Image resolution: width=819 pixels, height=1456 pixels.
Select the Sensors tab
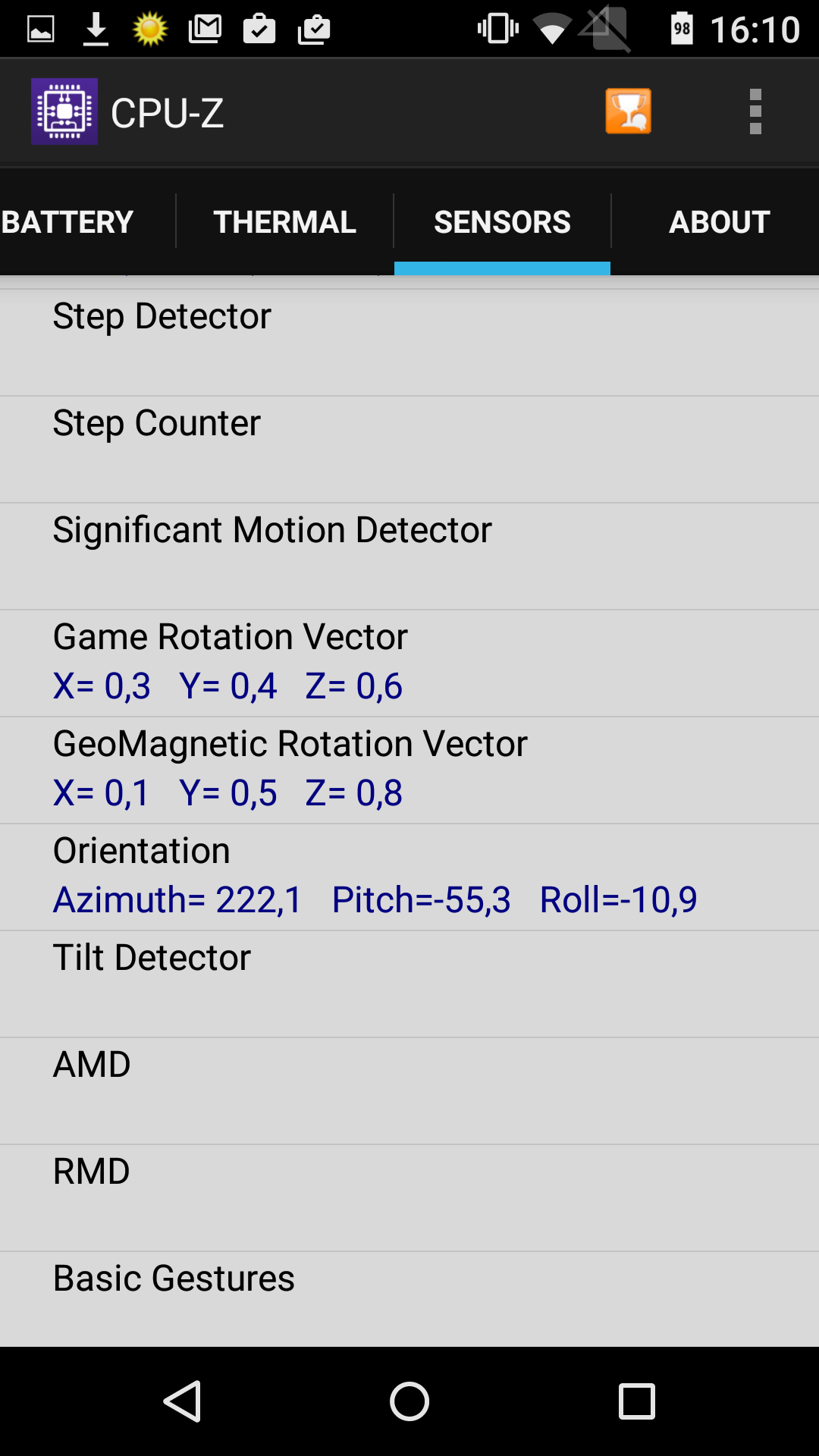502,221
